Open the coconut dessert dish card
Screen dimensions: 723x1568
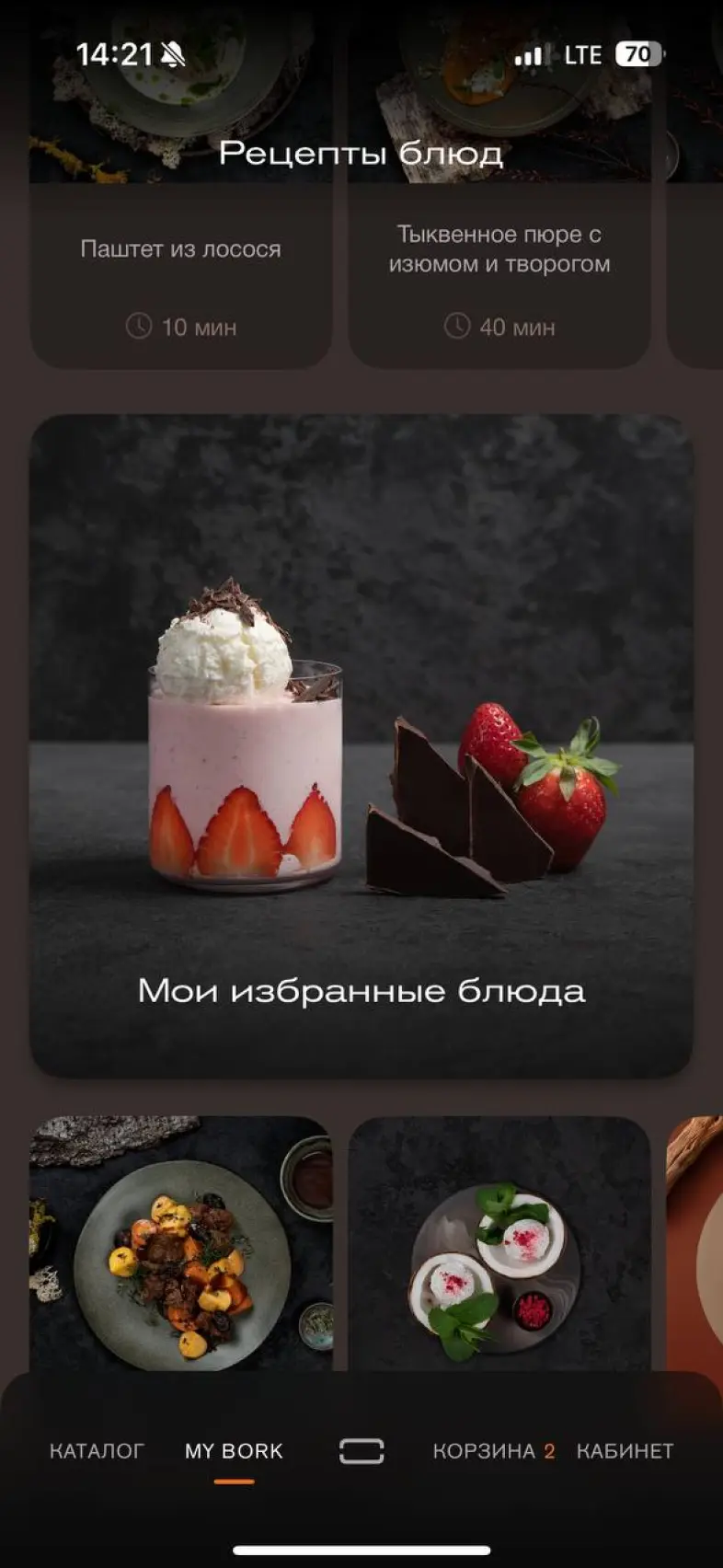coord(499,1244)
